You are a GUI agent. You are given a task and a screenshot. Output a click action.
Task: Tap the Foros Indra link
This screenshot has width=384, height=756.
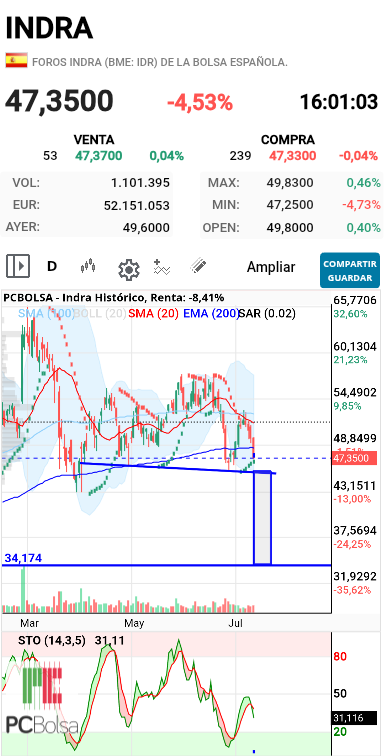(160, 62)
